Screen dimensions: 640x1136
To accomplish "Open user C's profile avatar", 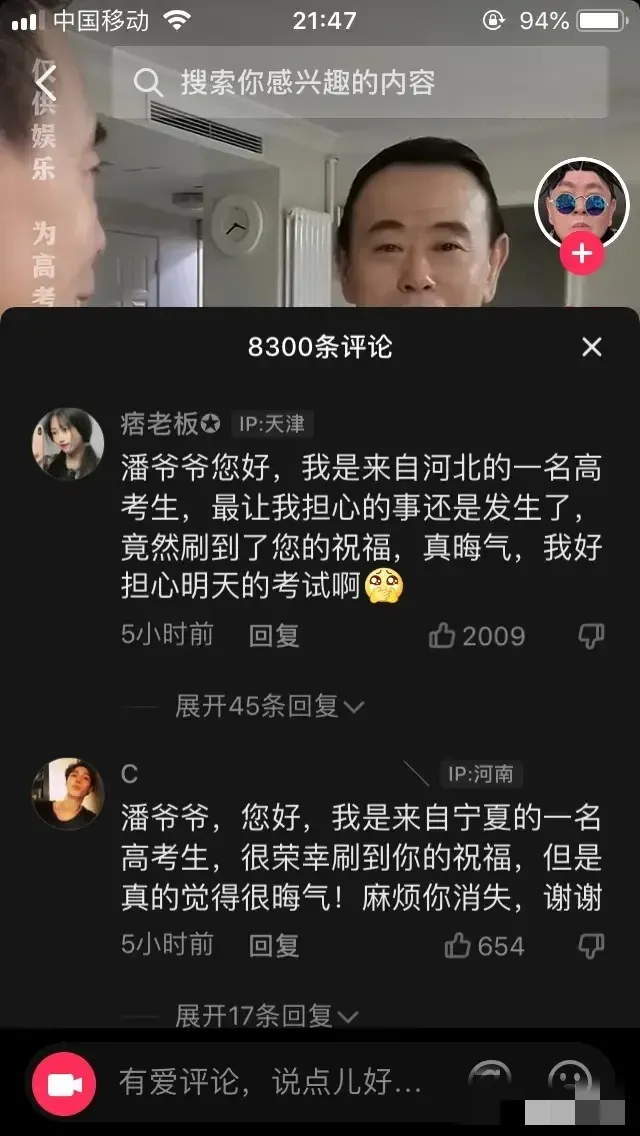I will click(68, 793).
